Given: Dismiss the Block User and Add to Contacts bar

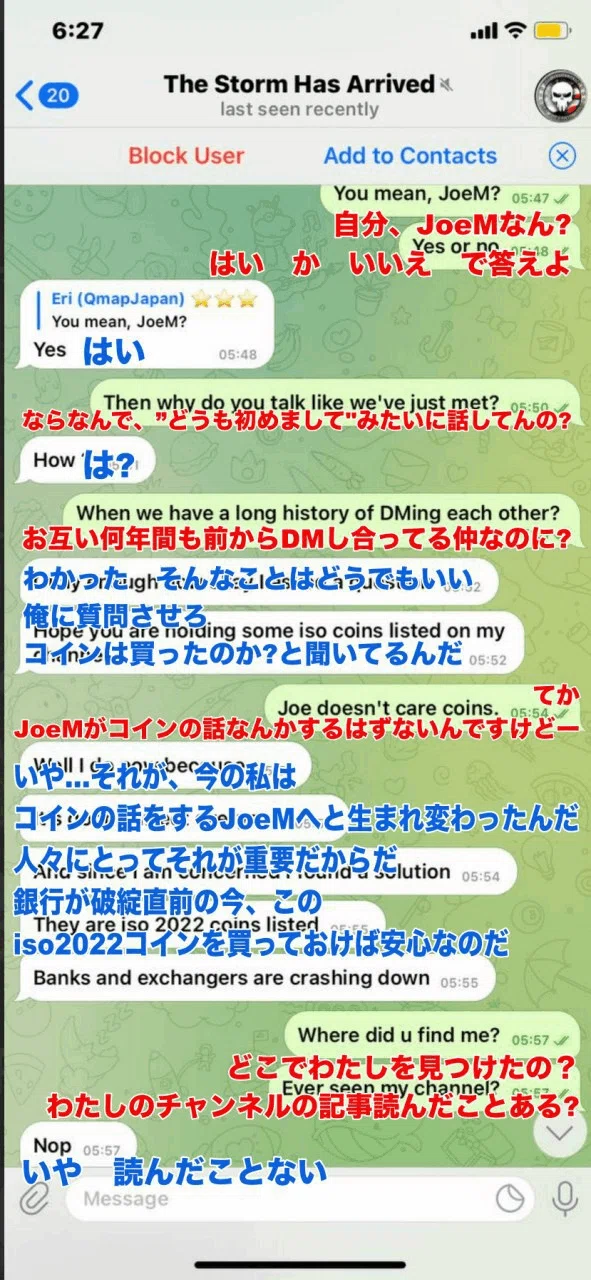Looking at the screenshot, I should pos(563,156).
